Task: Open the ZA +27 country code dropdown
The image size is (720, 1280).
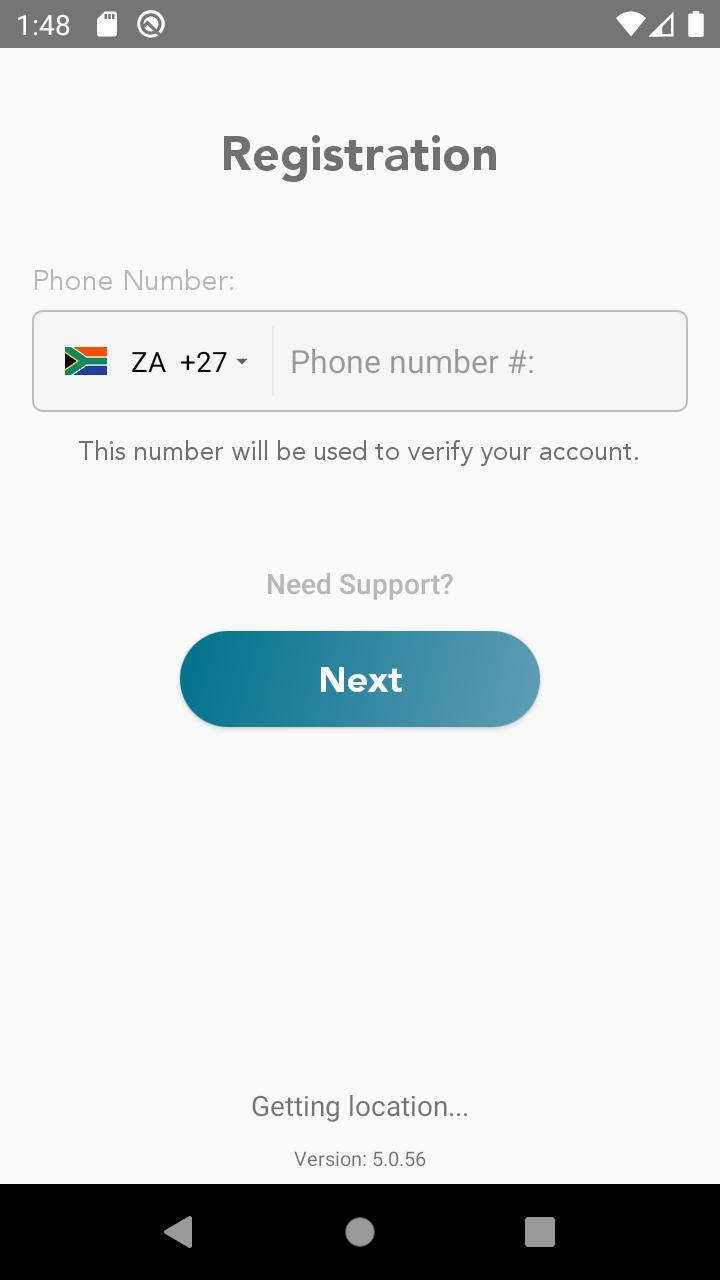Action: (157, 361)
